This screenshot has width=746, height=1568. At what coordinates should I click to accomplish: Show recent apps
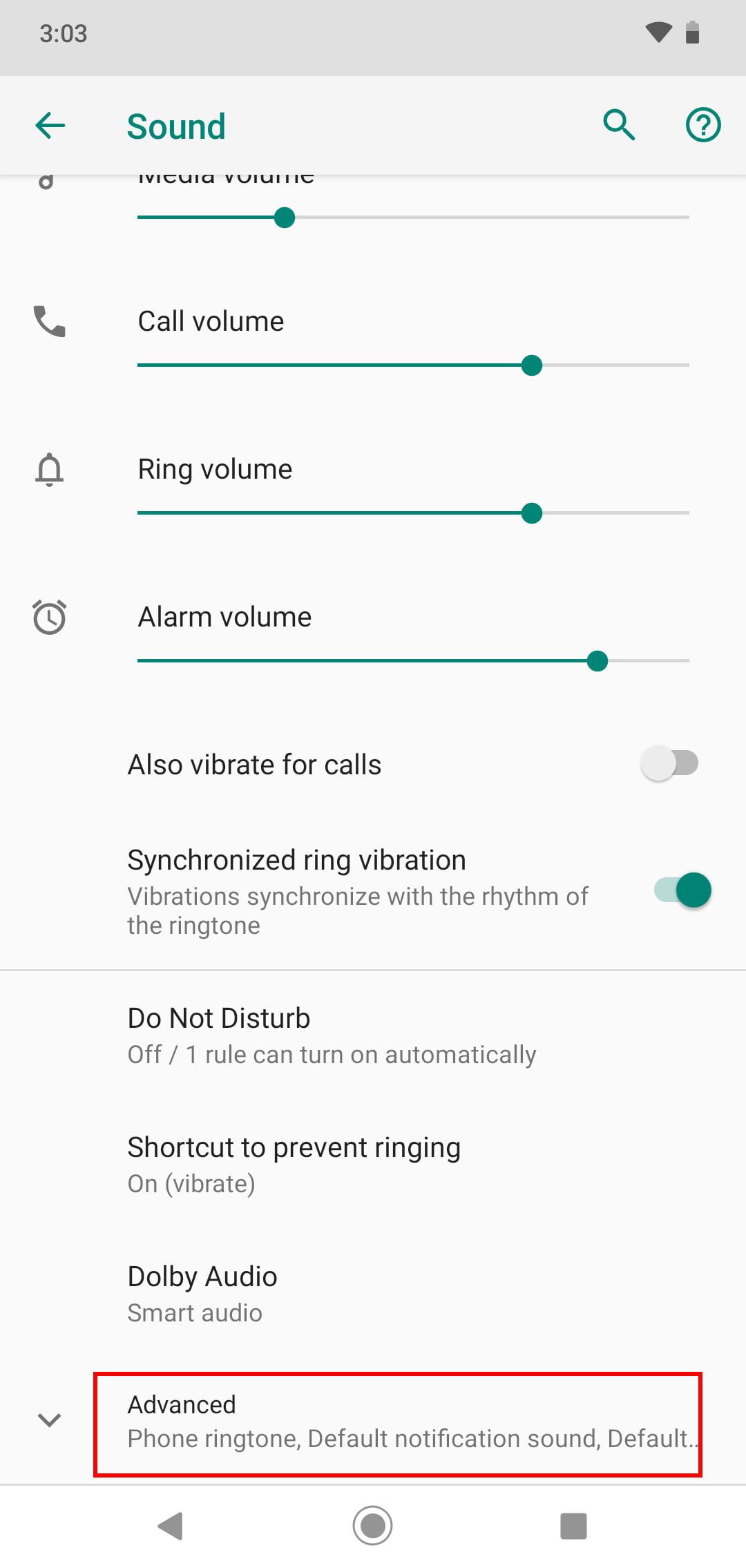pos(573,1525)
